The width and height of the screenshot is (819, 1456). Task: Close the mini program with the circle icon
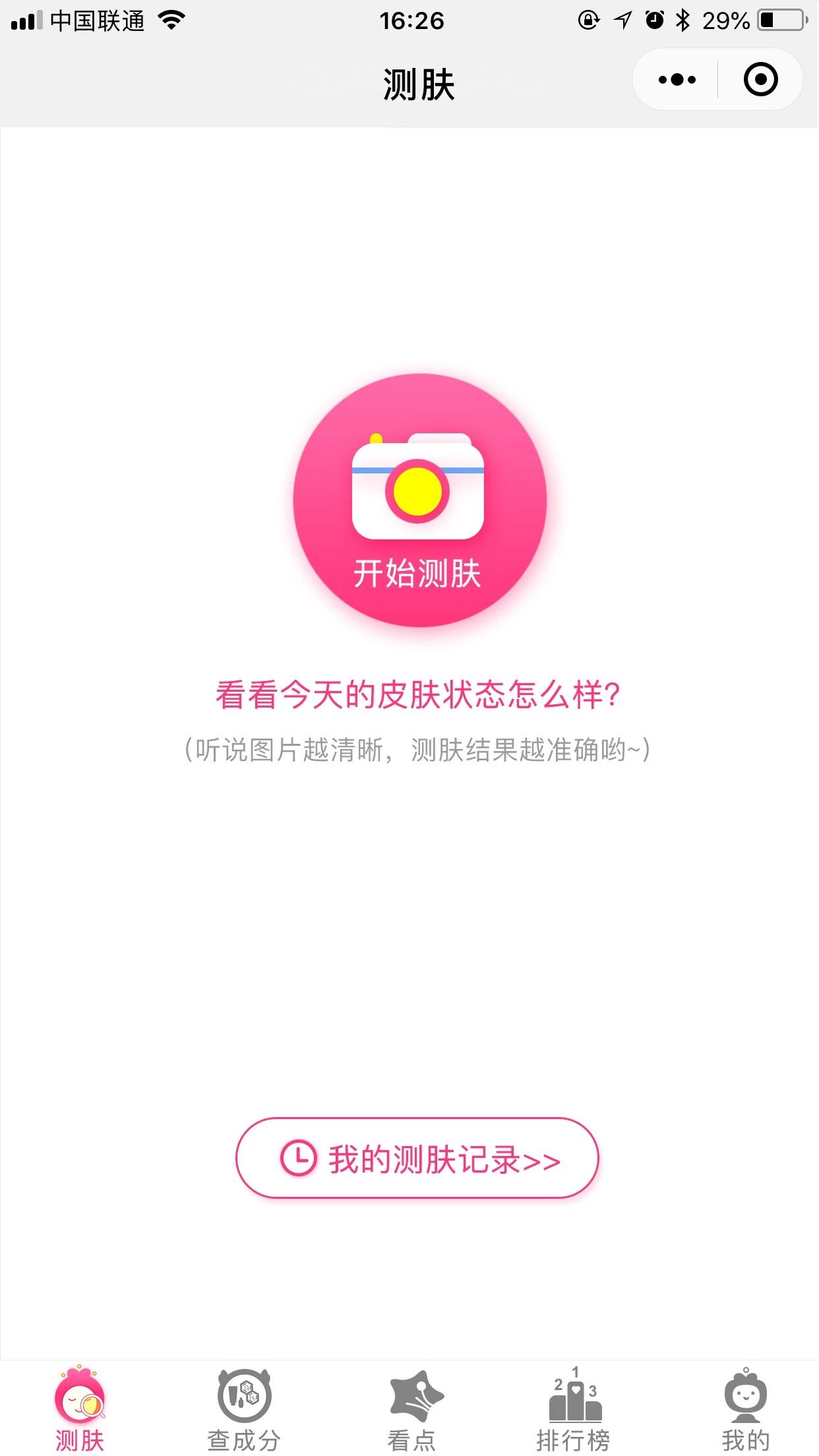point(760,80)
